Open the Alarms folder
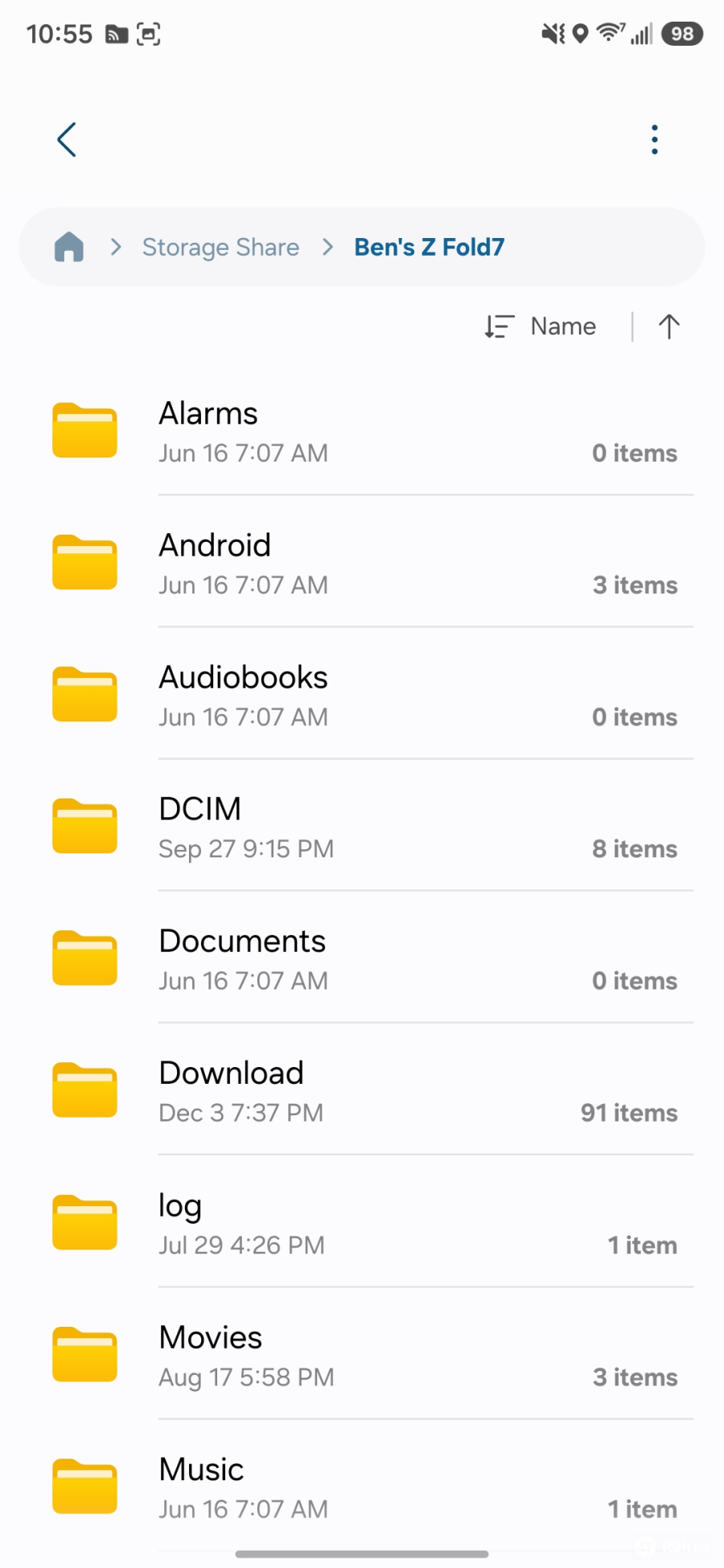 pyautogui.click(x=362, y=432)
